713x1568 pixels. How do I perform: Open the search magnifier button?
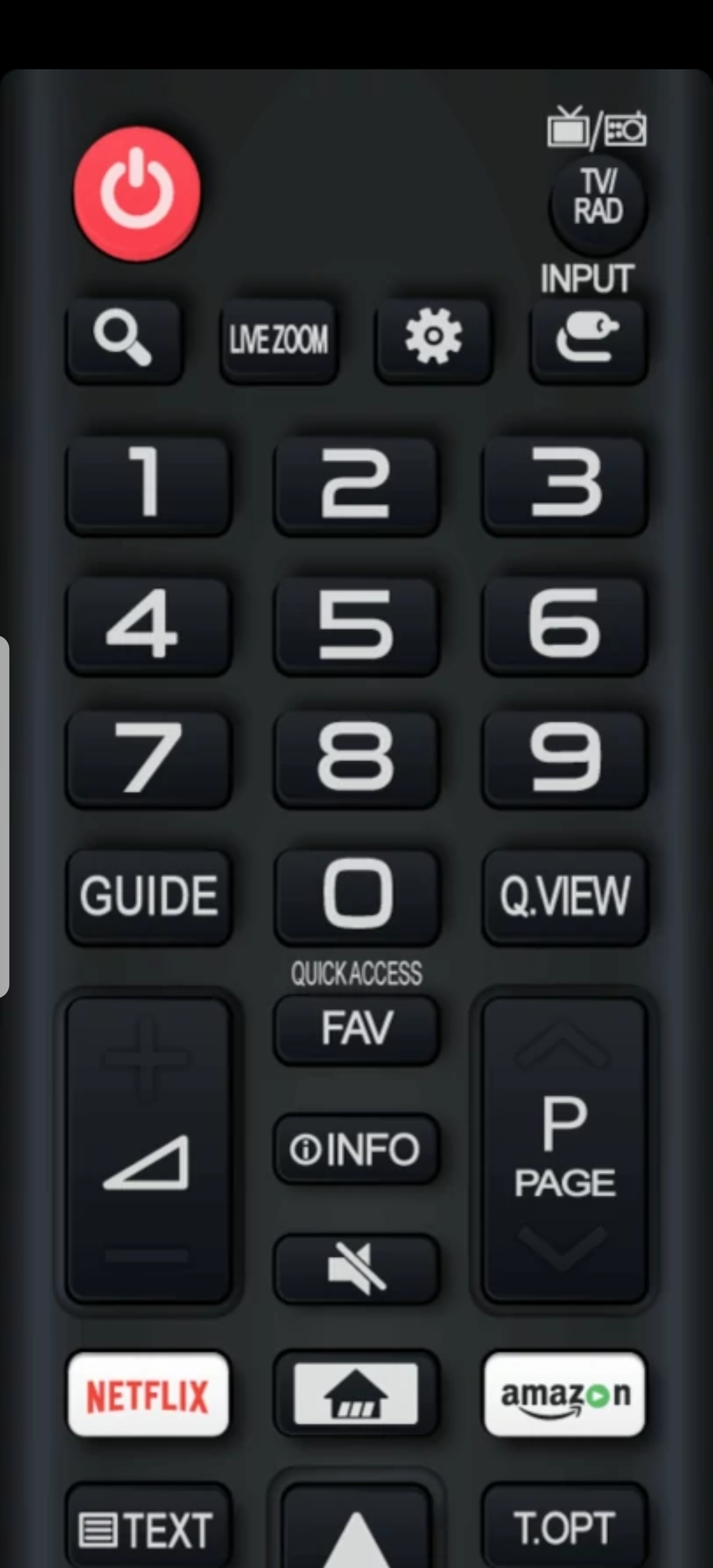(x=124, y=339)
